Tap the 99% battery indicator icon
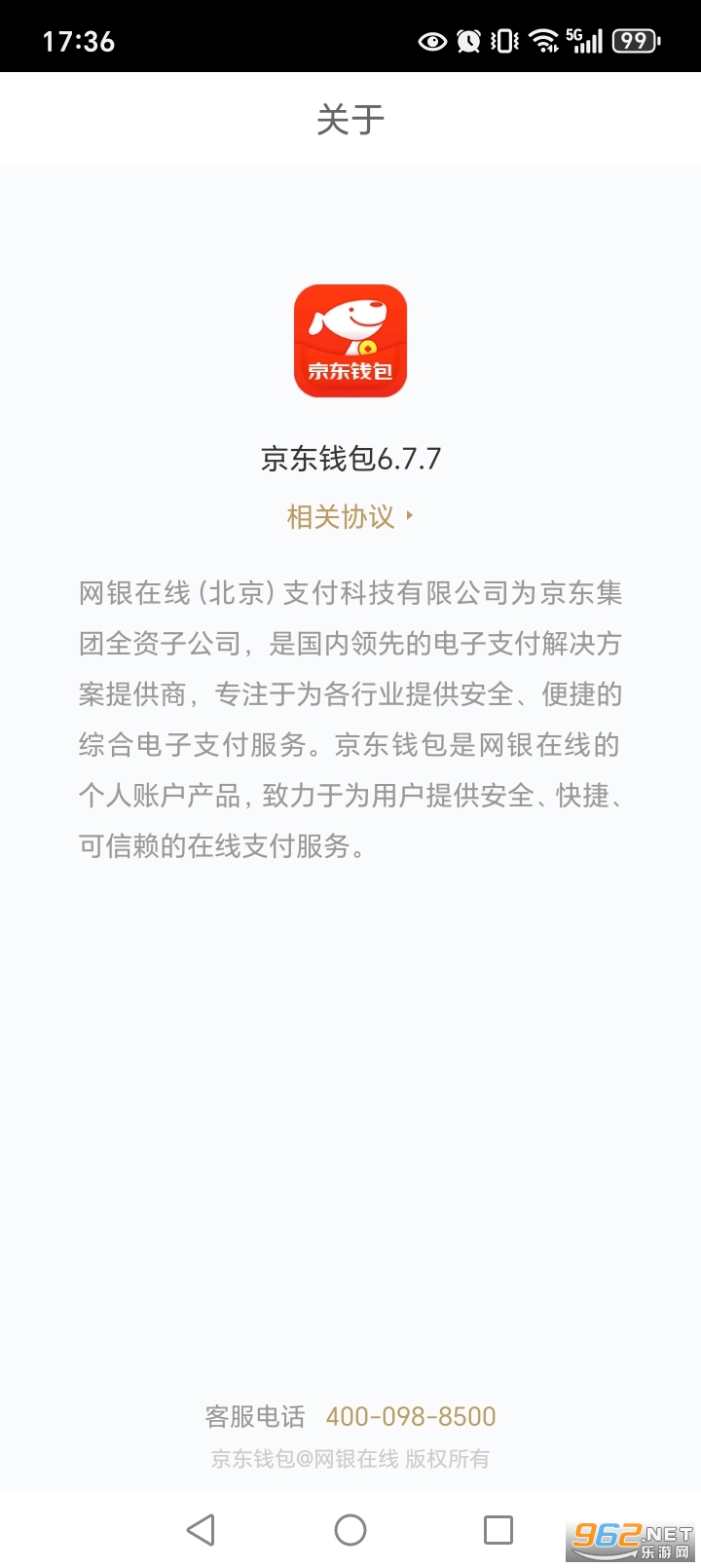 [635, 41]
